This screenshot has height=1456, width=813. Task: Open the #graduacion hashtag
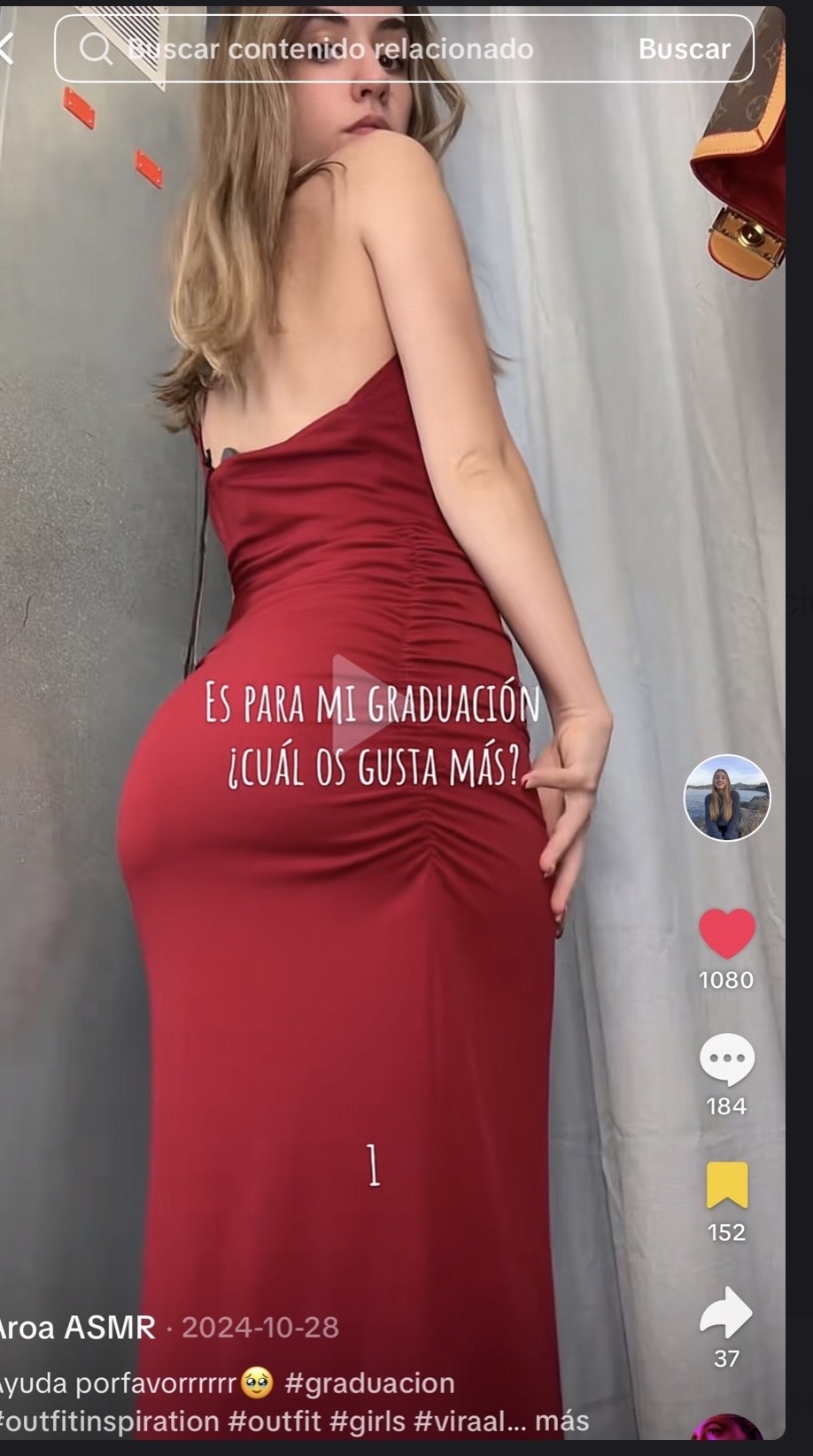(x=369, y=1383)
